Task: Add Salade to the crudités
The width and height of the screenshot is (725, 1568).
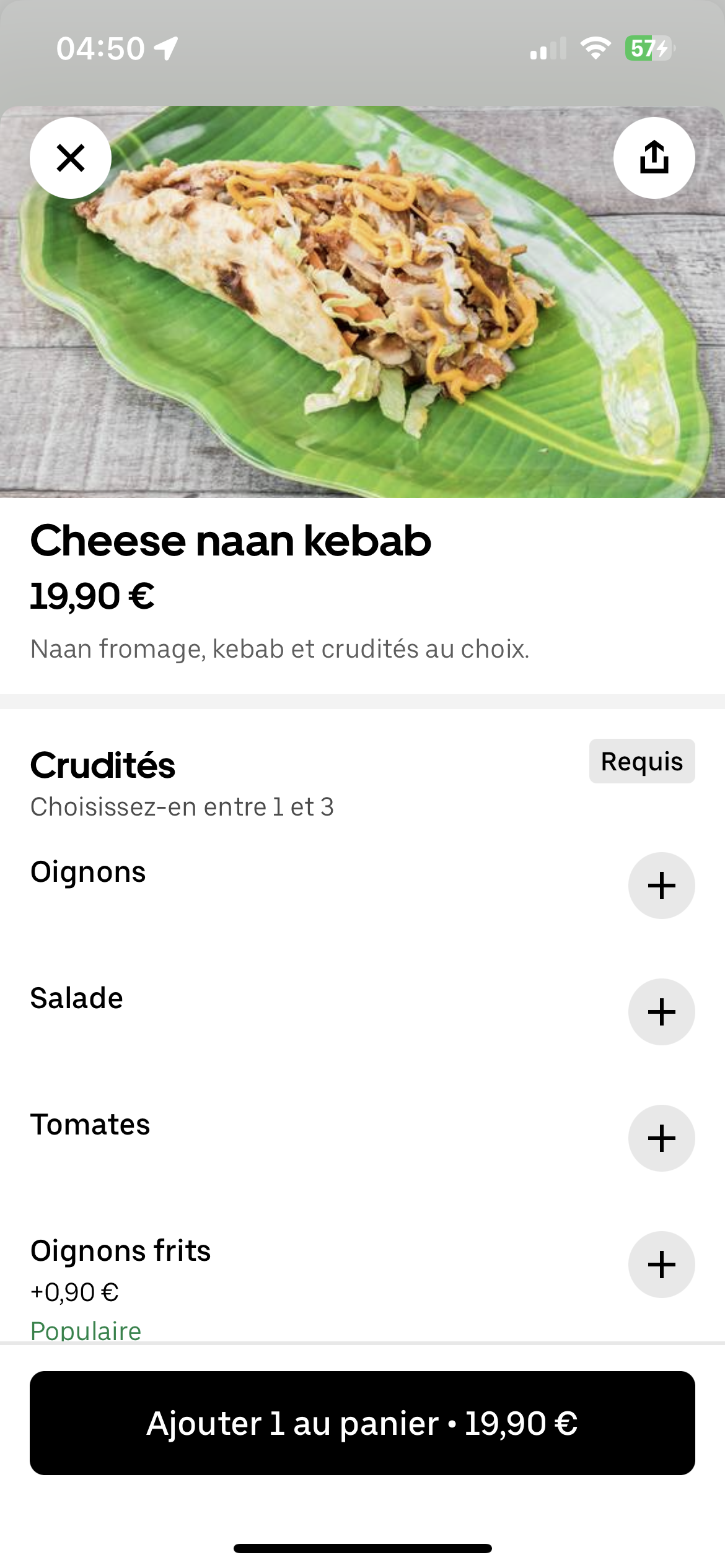Action: pyautogui.click(x=661, y=1012)
